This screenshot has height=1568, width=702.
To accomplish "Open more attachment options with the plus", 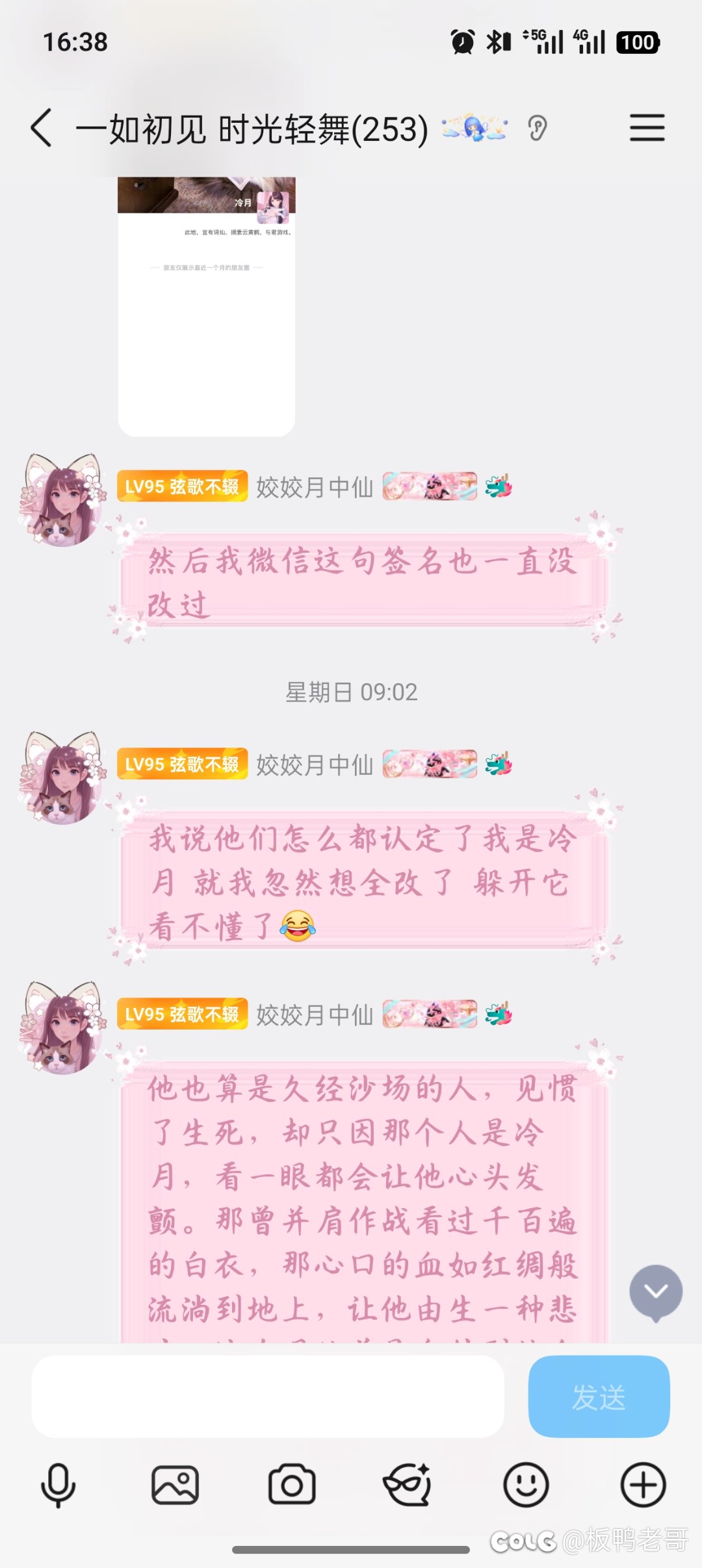I will point(643,1484).
